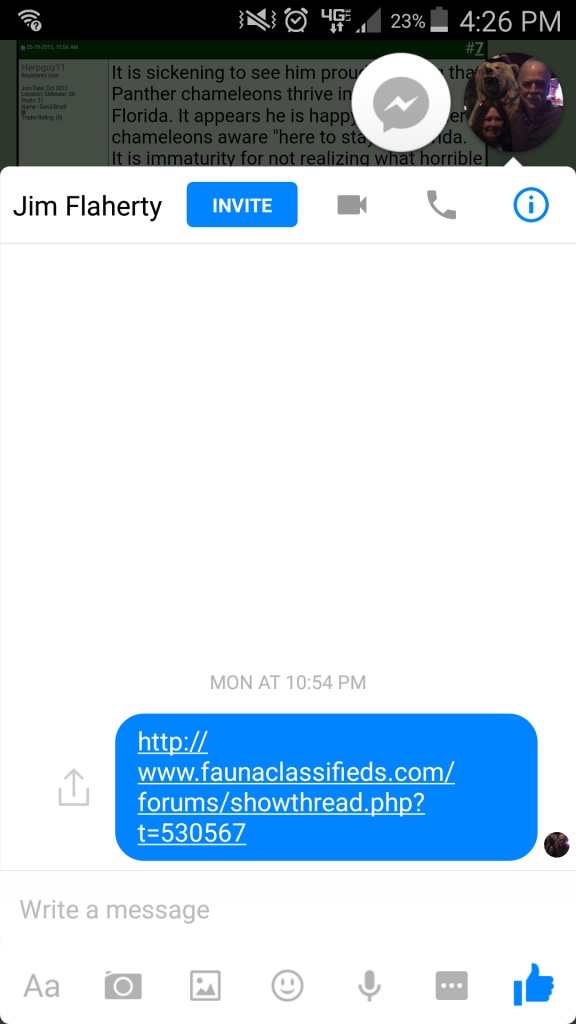576x1024 pixels.
Task: Tap Jim Flaherty's chat head photo
Action: coord(514,103)
